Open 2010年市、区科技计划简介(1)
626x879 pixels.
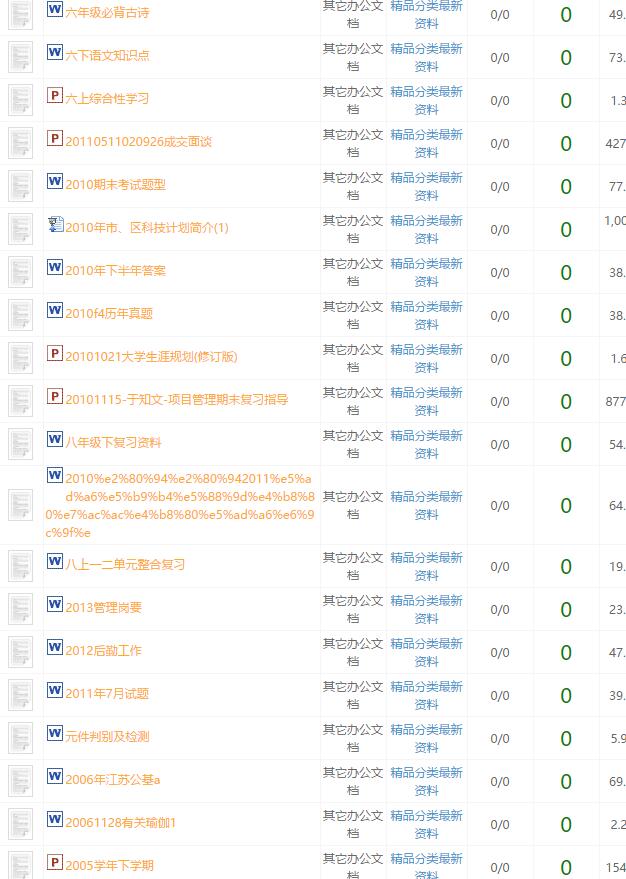point(146,228)
